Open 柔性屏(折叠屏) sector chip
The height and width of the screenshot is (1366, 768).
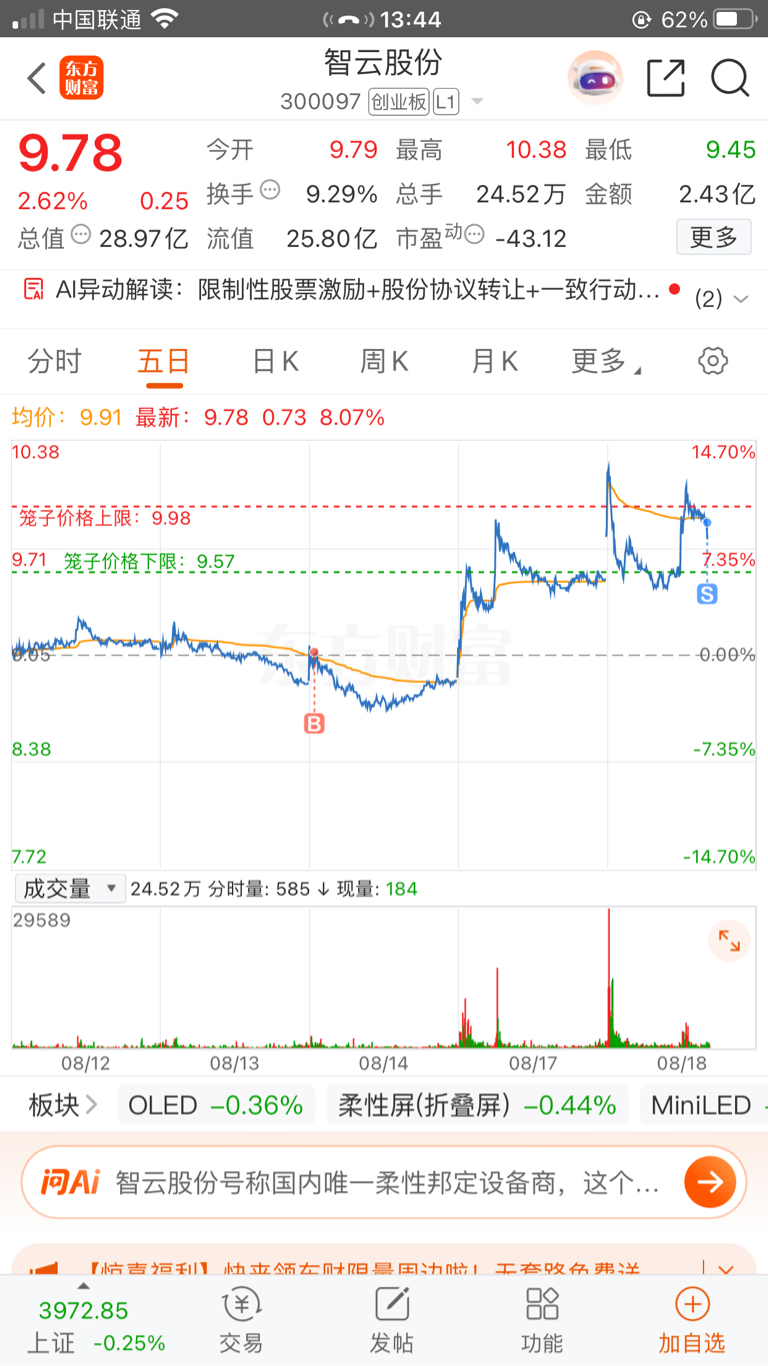[x=477, y=1105]
